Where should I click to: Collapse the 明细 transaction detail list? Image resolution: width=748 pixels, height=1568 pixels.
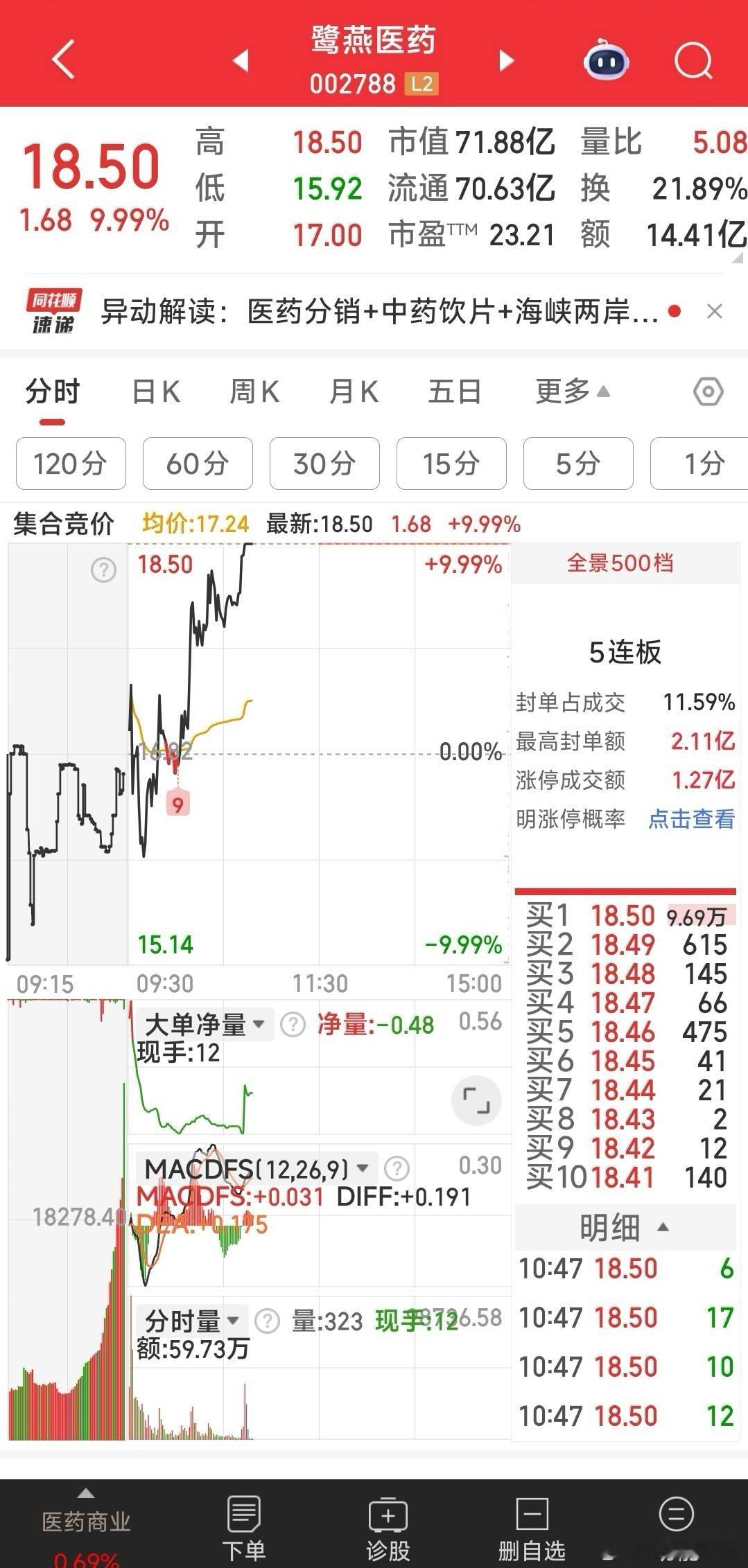(663, 1227)
